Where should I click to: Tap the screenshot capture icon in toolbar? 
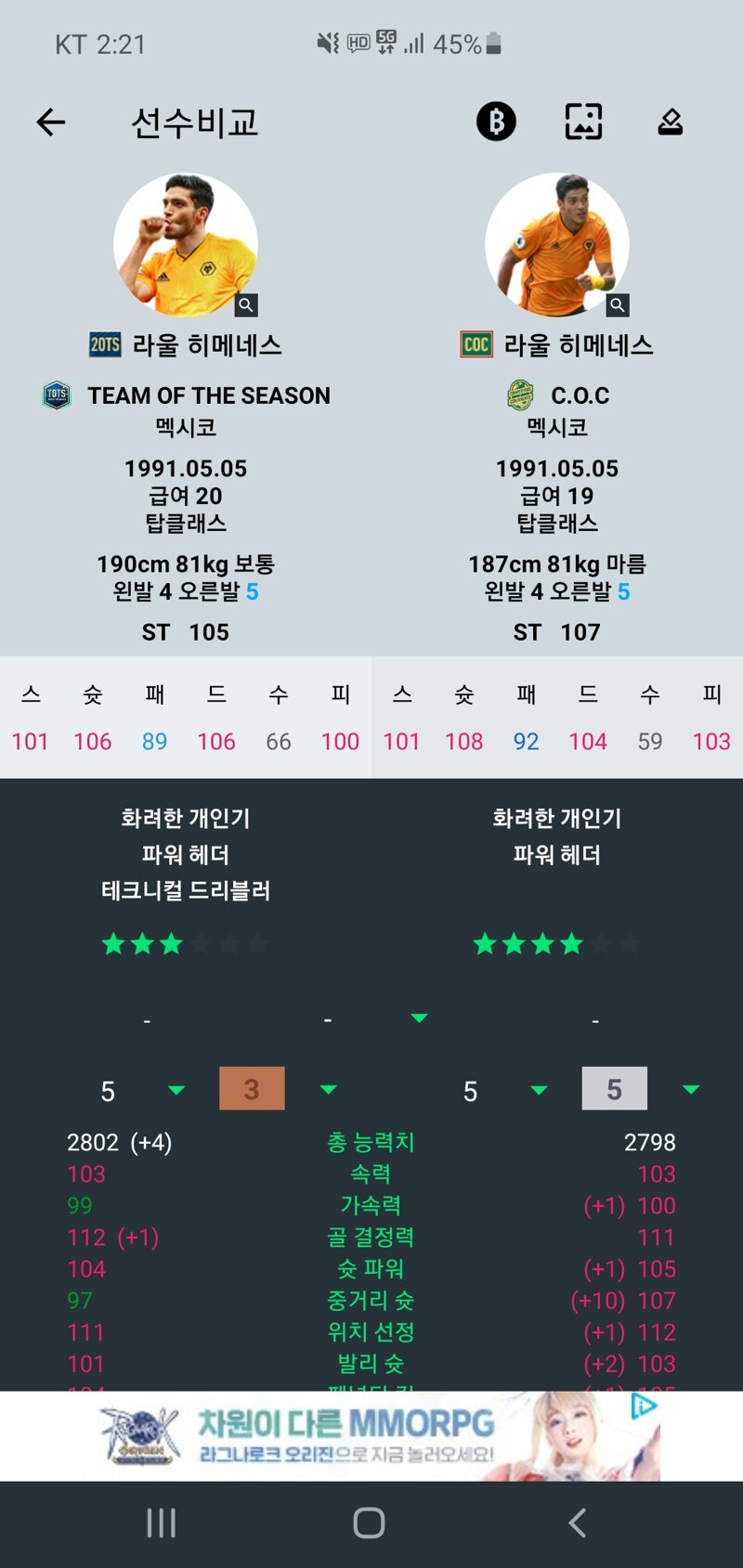point(583,122)
